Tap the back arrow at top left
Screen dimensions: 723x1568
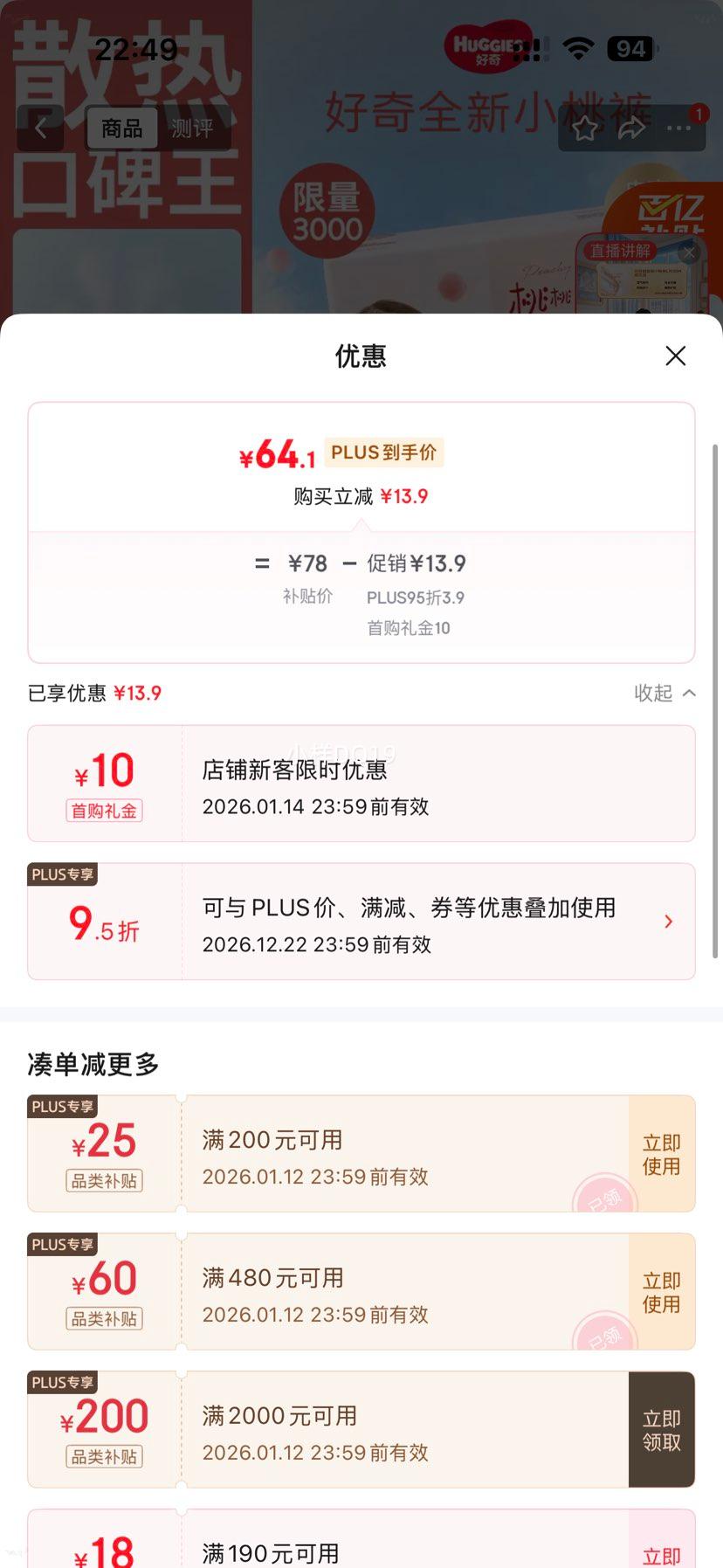coord(41,128)
